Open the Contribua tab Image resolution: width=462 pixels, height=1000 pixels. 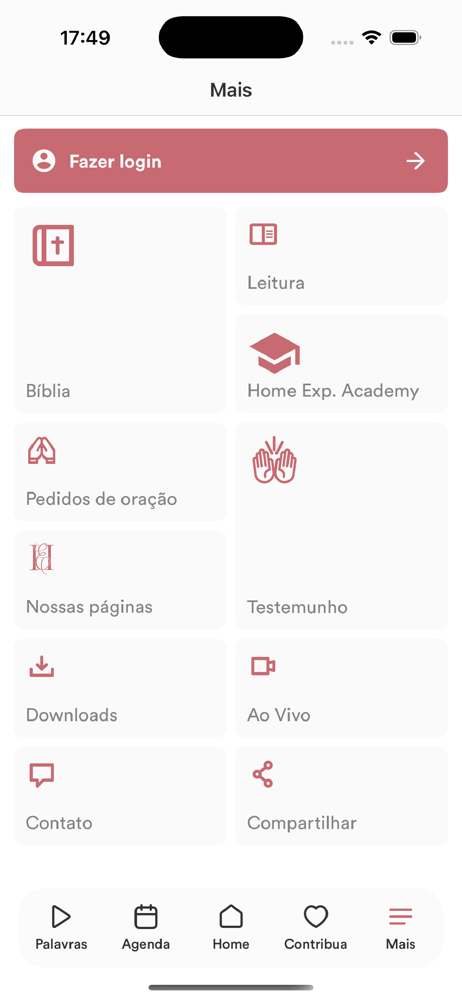click(316, 928)
